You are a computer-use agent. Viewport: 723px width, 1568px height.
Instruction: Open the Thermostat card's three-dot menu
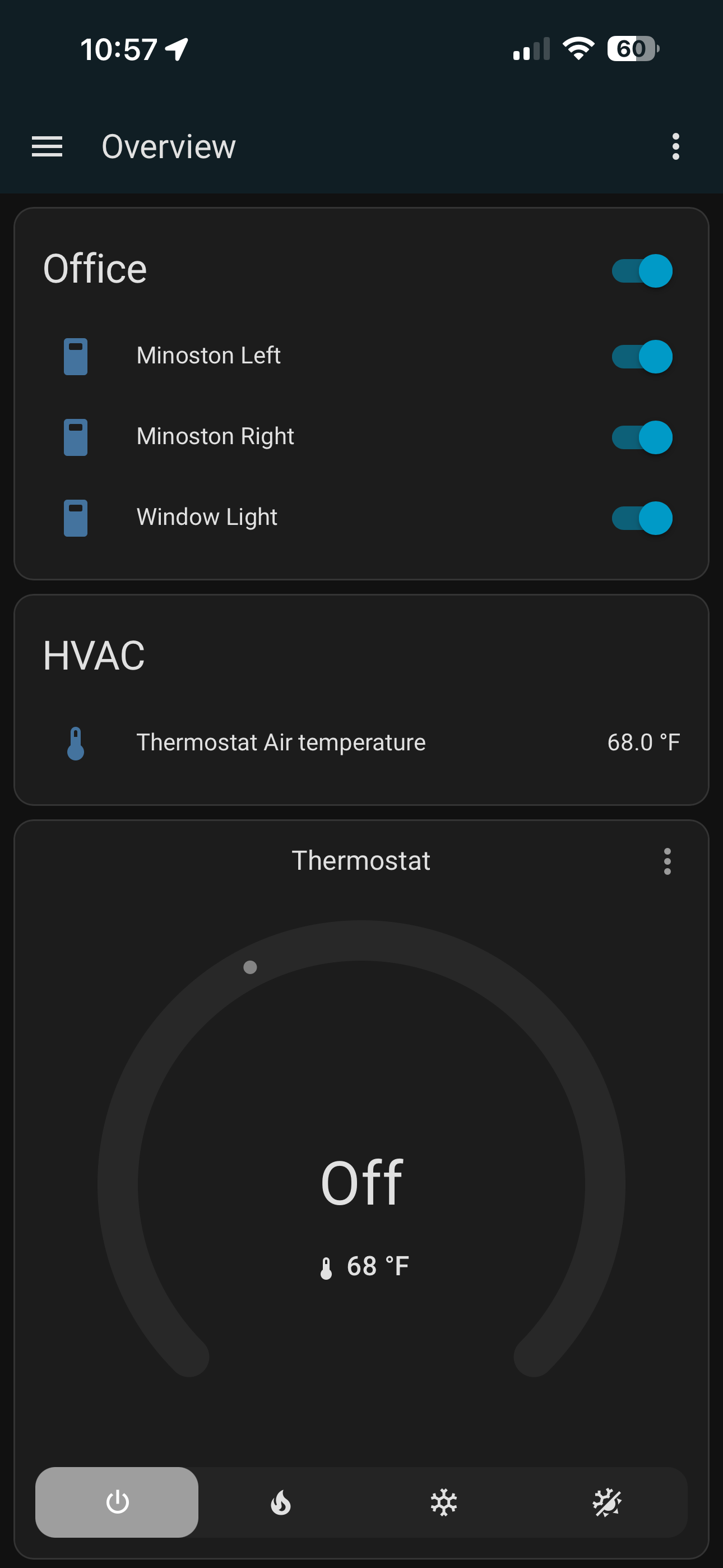tap(667, 861)
